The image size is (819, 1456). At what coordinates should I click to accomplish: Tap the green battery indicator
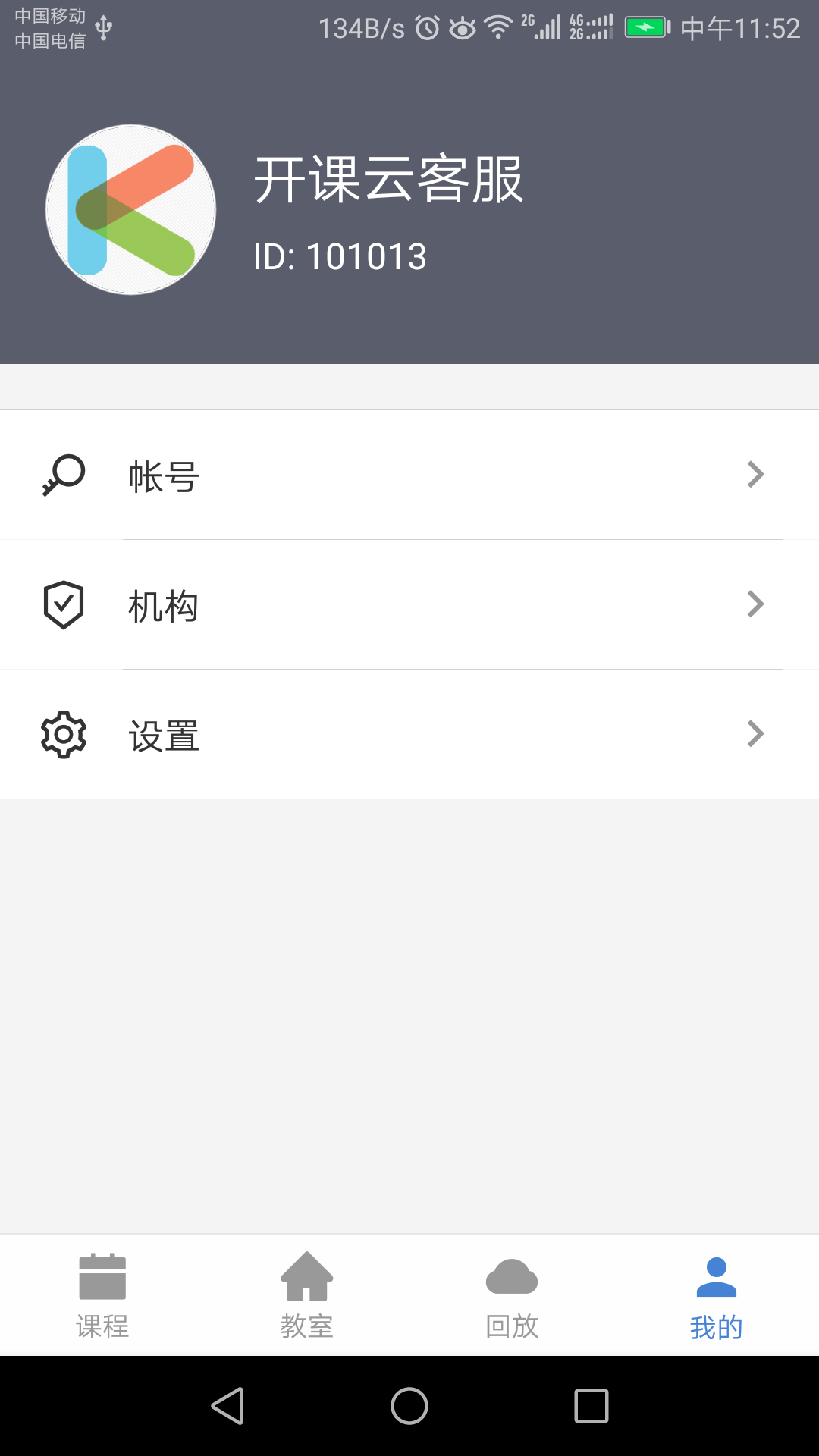click(x=644, y=27)
